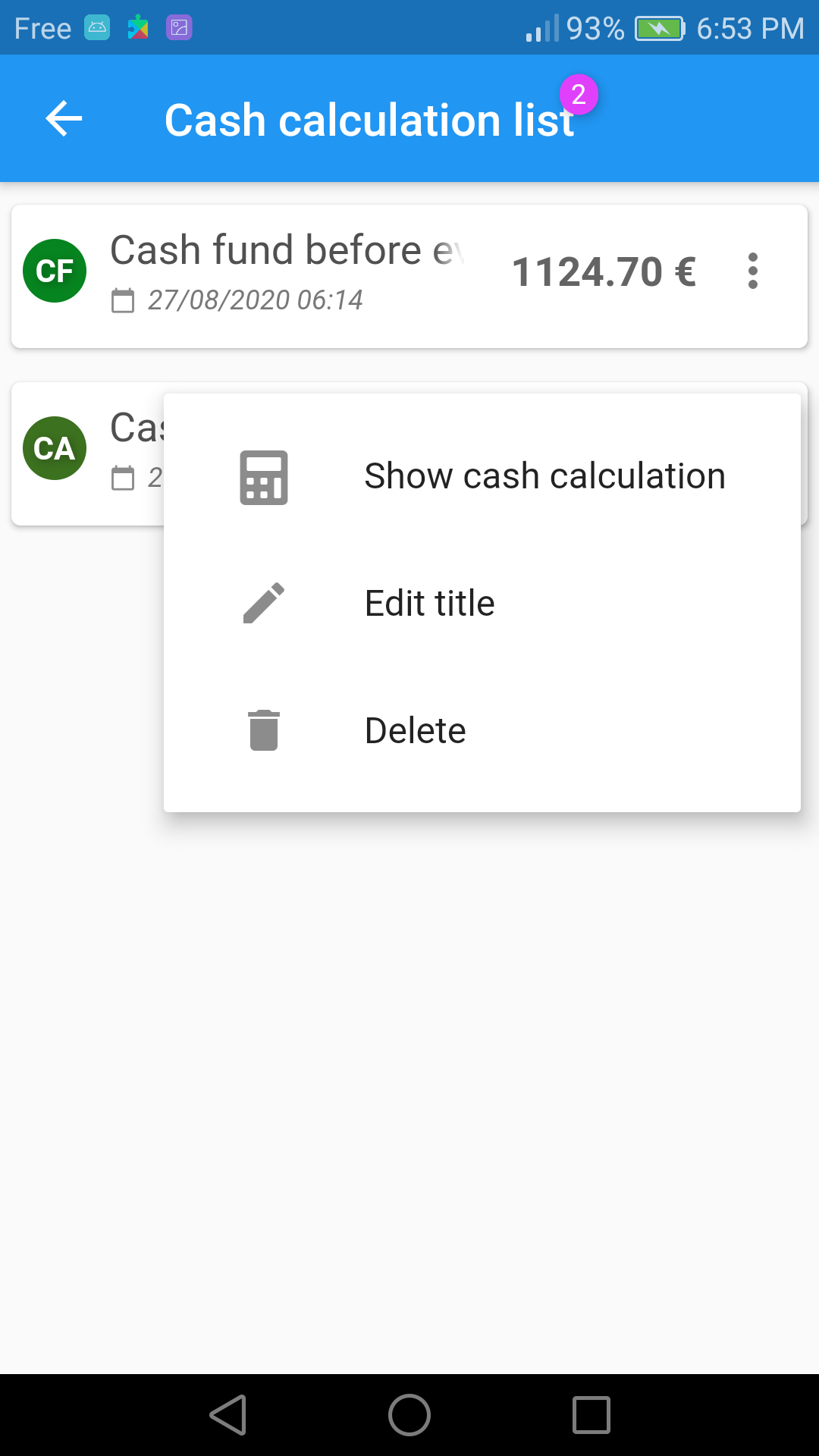This screenshot has width=819, height=1456.
Task: Select Show cash calculation
Action: pyautogui.click(x=482, y=476)
